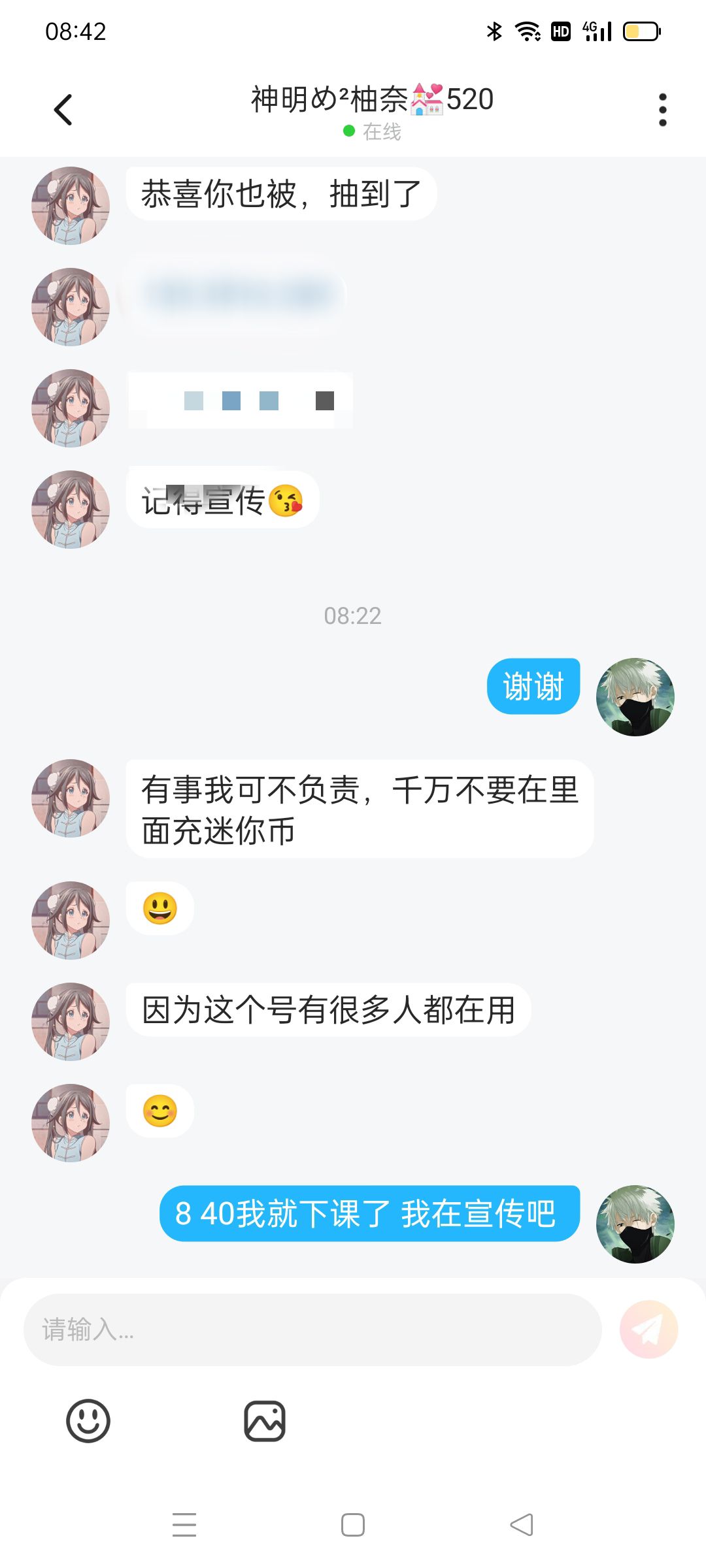Viewport: 706px width, 1568px height.
Task: Focus the 请输入 message input field
Action: point(312,1330)
